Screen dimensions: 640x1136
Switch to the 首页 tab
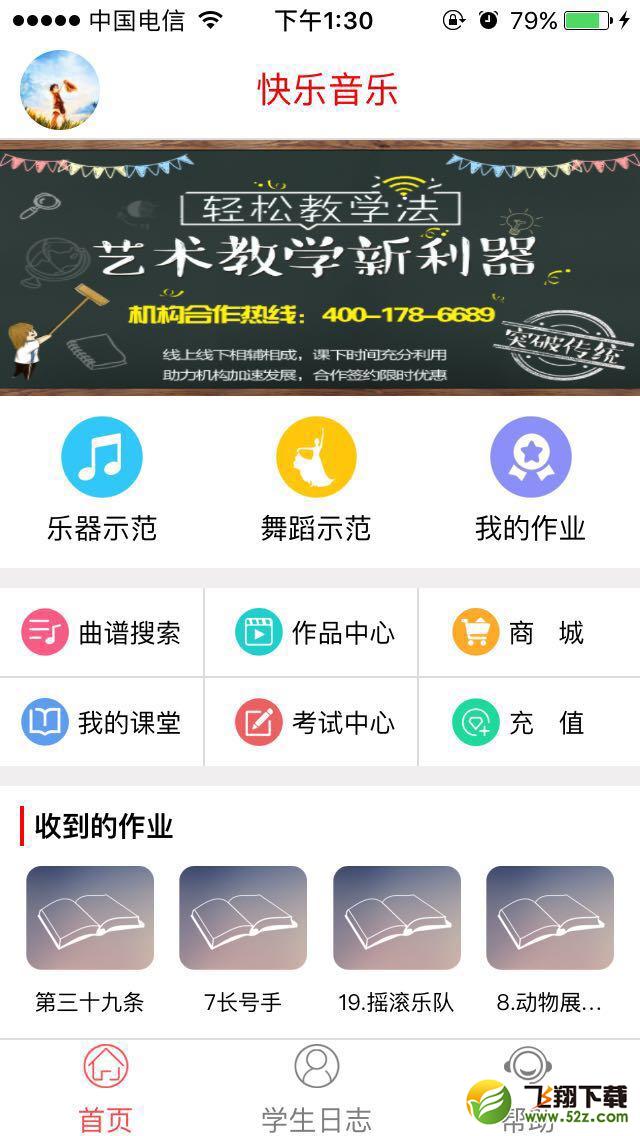point(106,1088)
